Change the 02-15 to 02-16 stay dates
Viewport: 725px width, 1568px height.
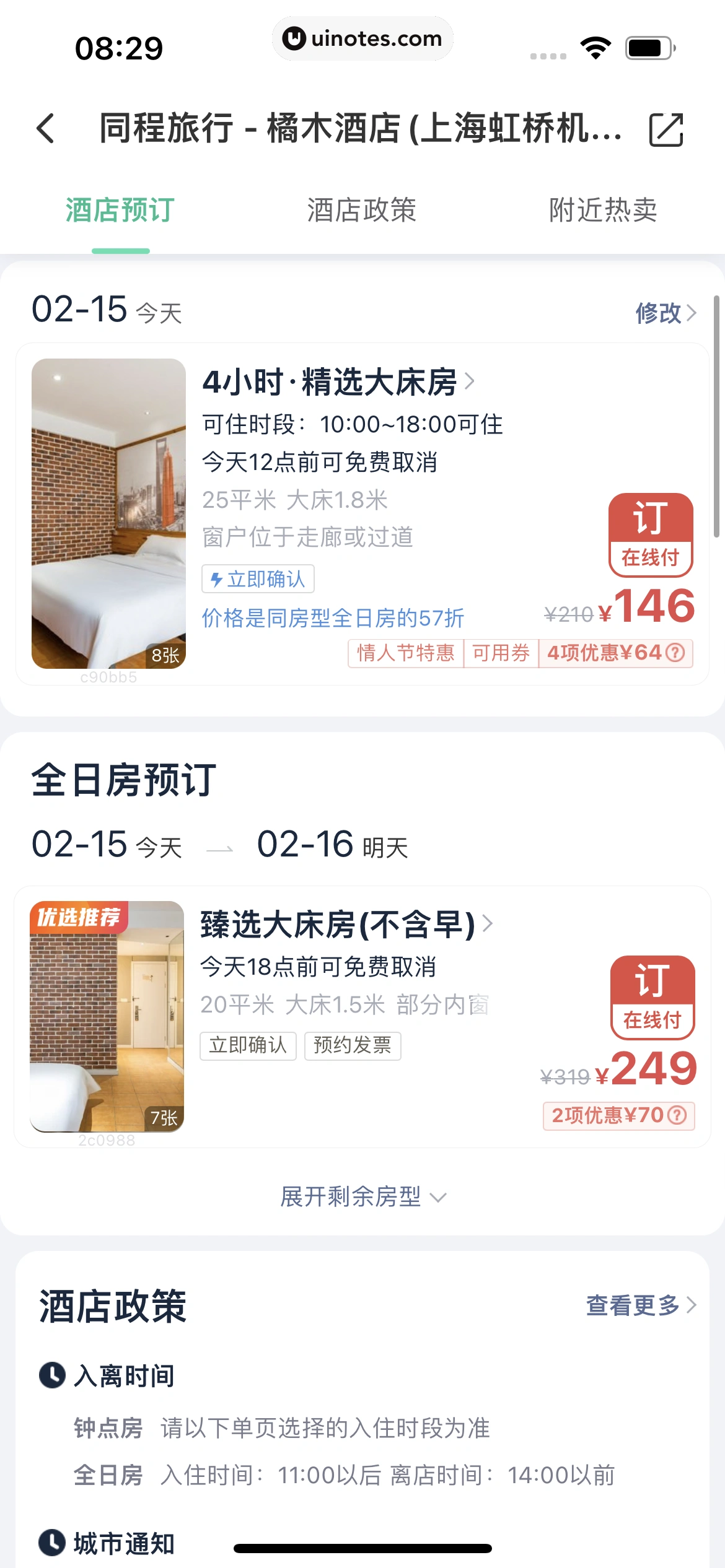[220, 845]
